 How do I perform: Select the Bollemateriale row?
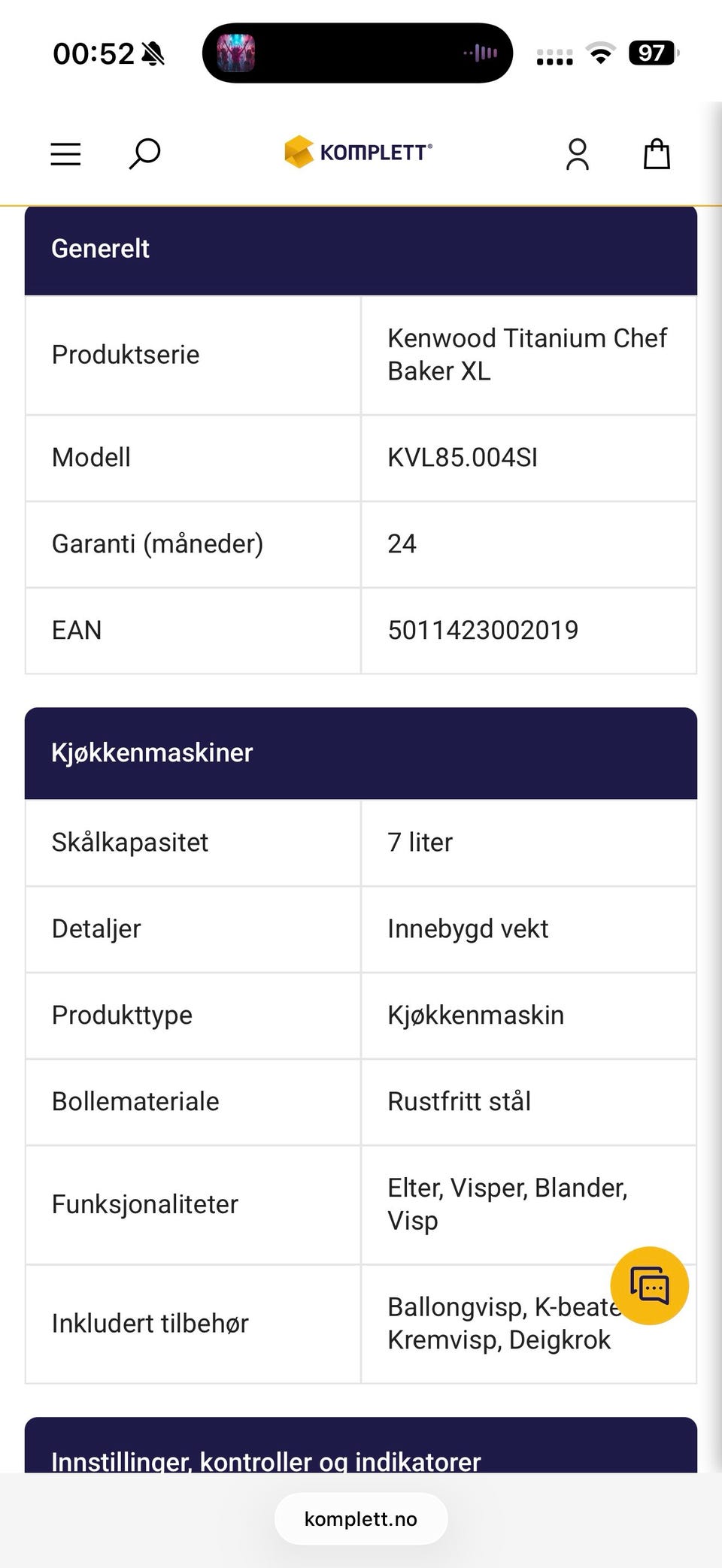coord(361,1102)
